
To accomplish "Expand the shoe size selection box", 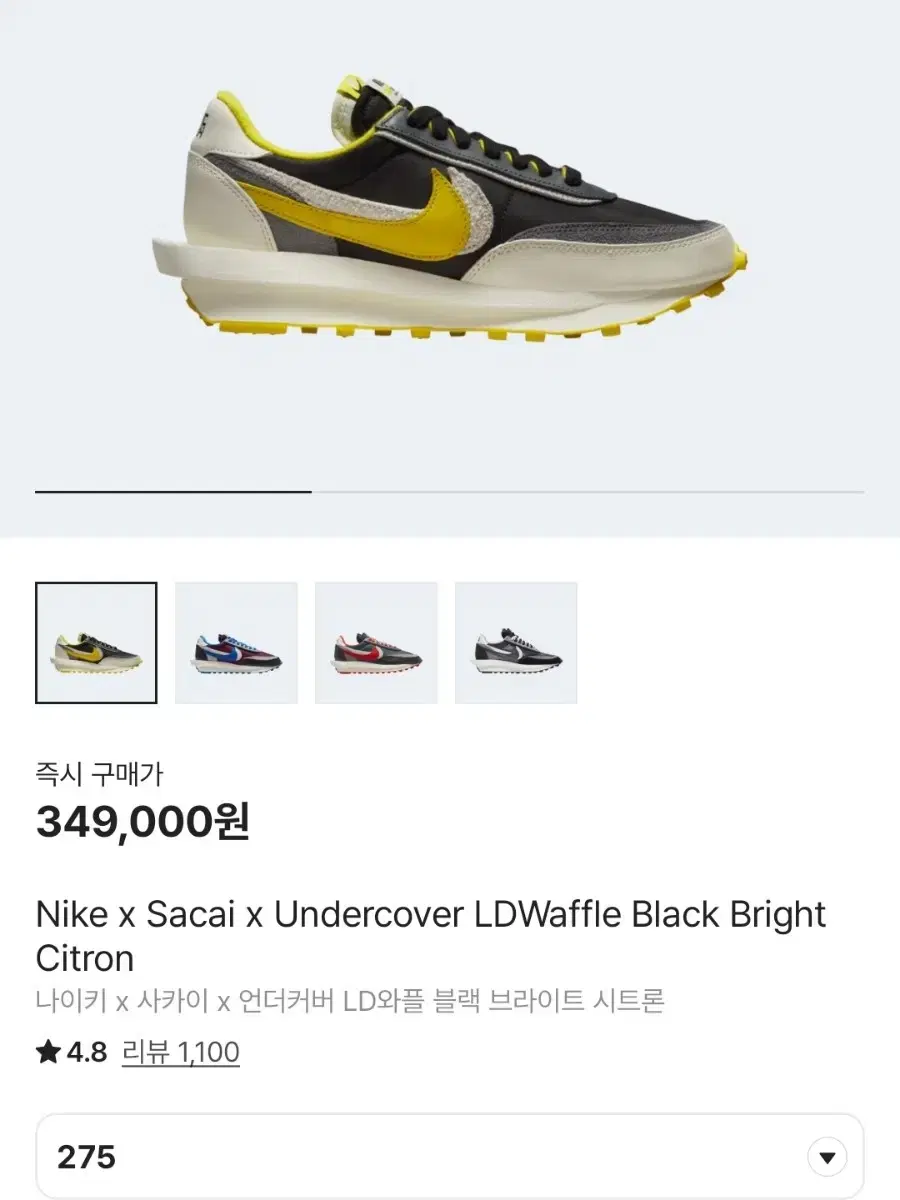I will tap(450, 1155).
